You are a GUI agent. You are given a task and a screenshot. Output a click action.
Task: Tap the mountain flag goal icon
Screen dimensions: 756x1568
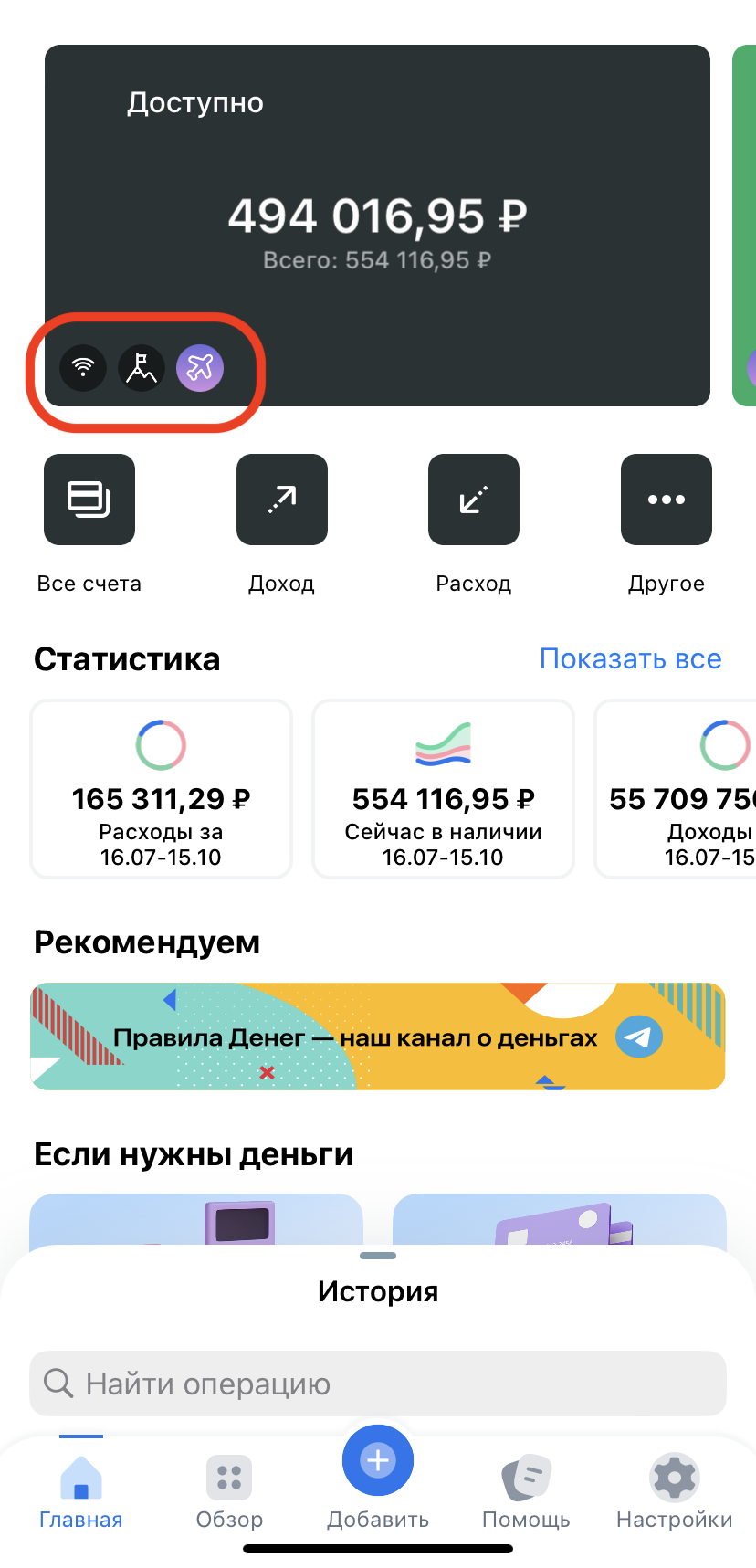point(142,368)
